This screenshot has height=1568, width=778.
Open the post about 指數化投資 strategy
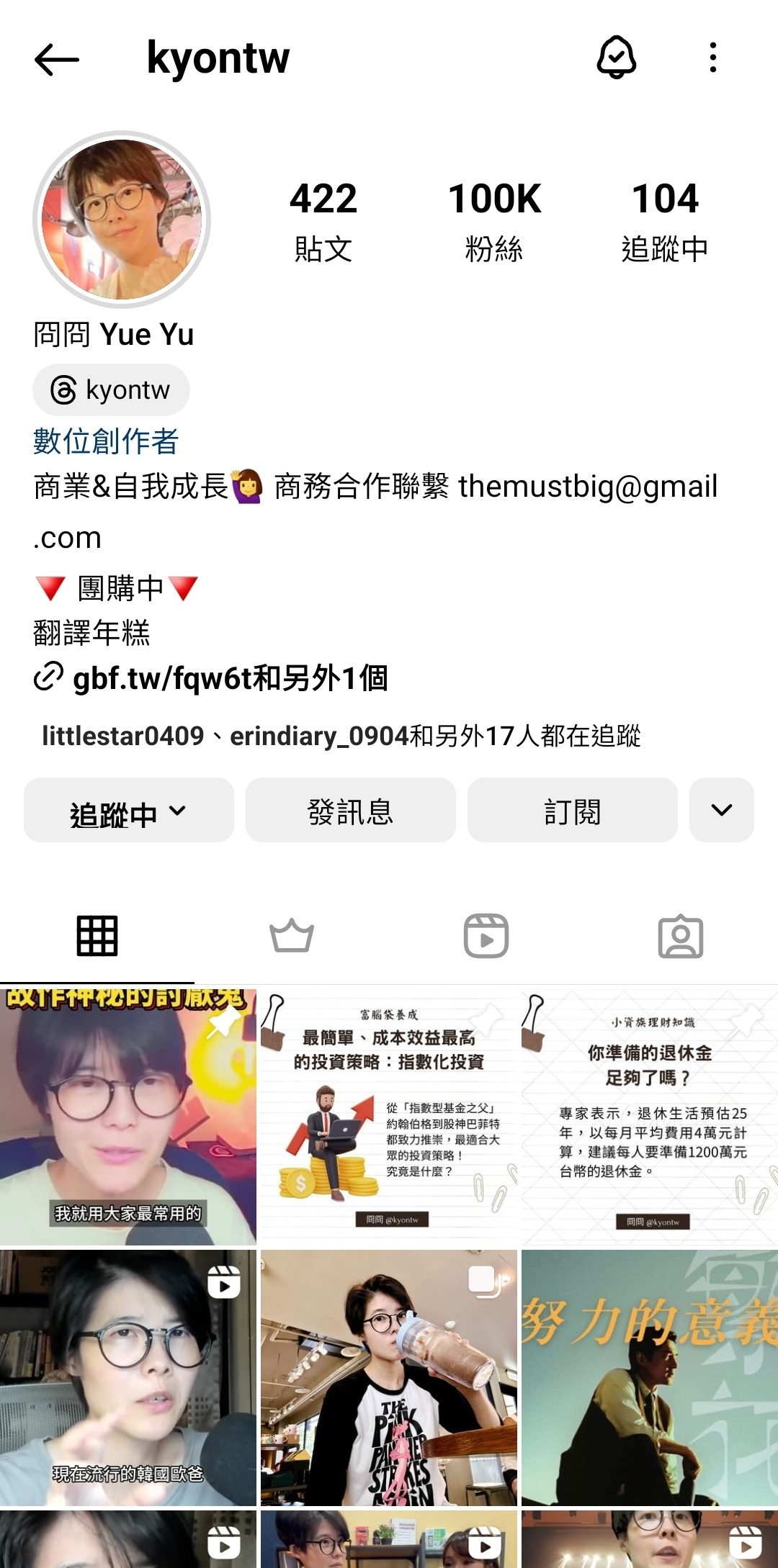coord(389,1116)
